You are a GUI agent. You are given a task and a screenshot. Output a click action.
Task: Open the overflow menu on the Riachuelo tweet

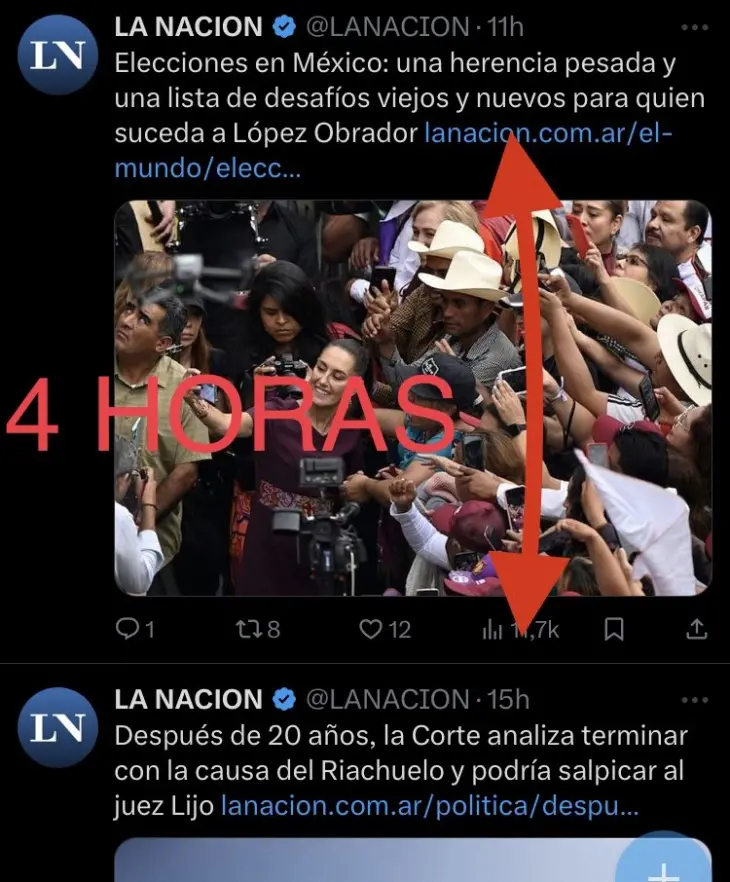(693, 699)
